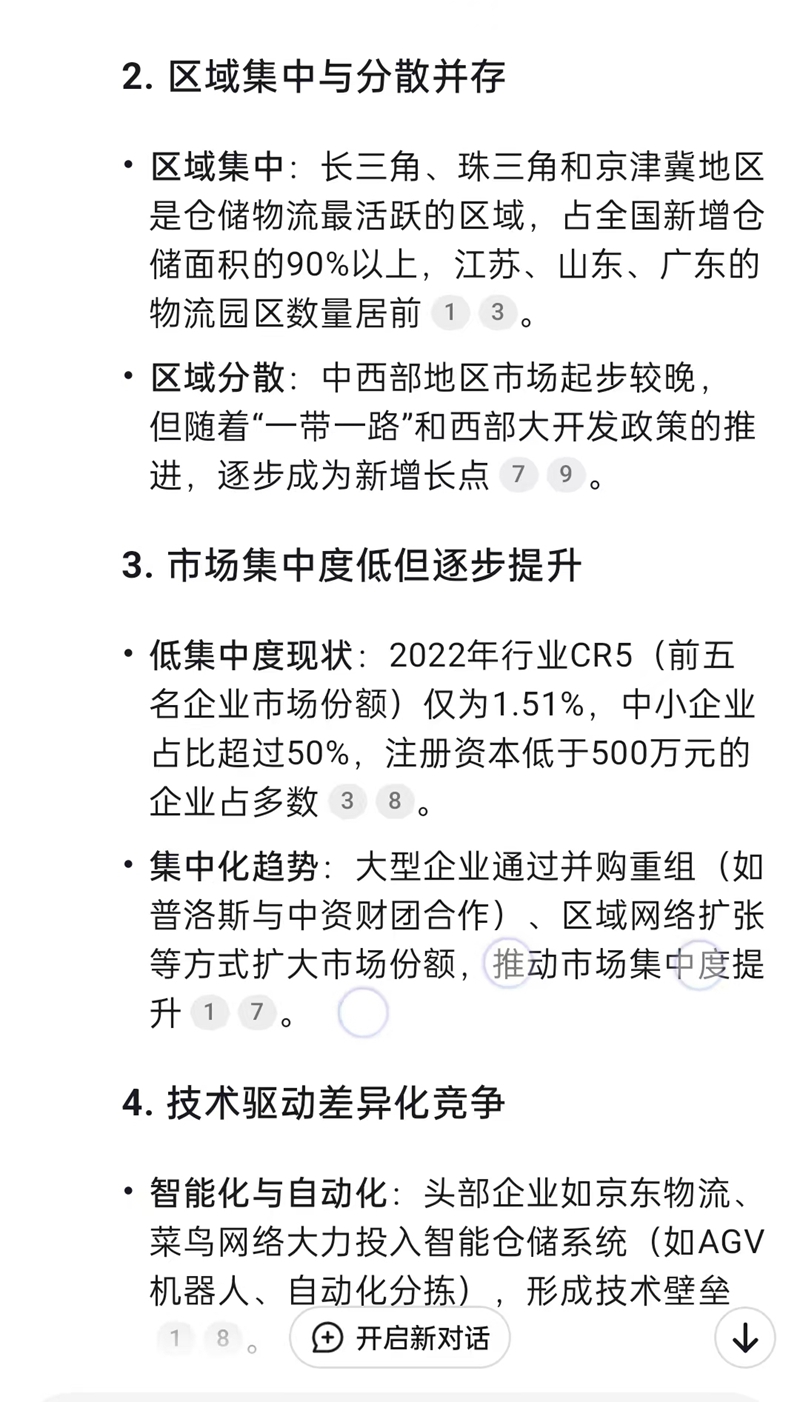Screen dimensions: 800x1402
Task: Open citation 8 after 企业占多数
Action: [x=394, y=801]
